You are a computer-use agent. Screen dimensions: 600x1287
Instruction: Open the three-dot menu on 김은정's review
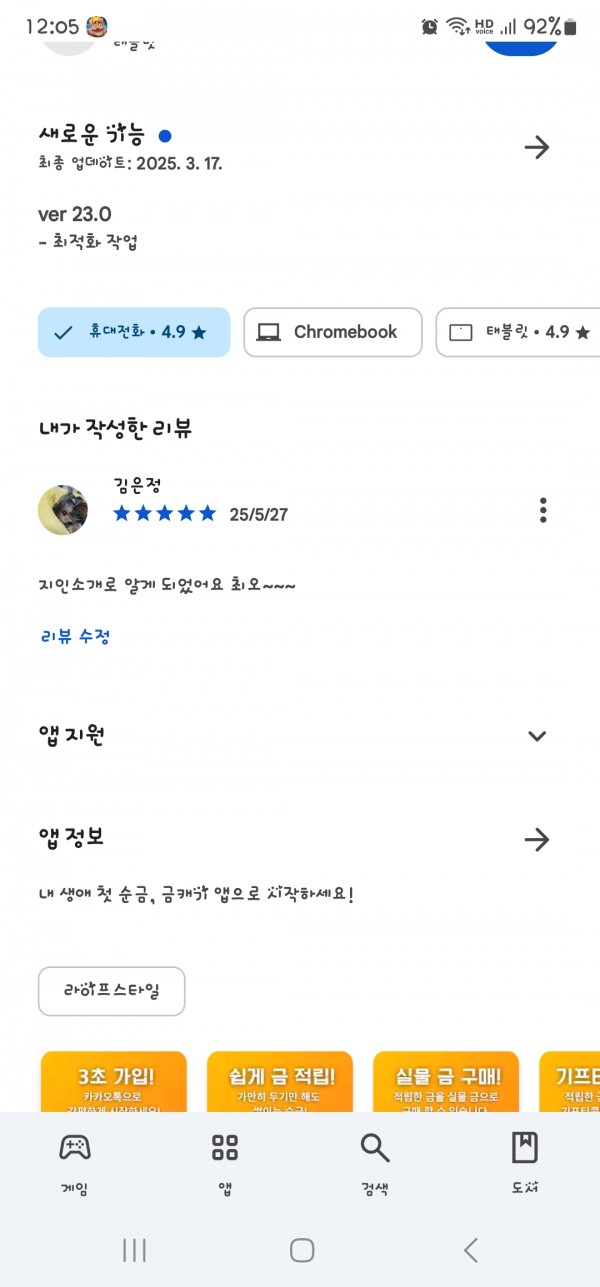(543, 510)
